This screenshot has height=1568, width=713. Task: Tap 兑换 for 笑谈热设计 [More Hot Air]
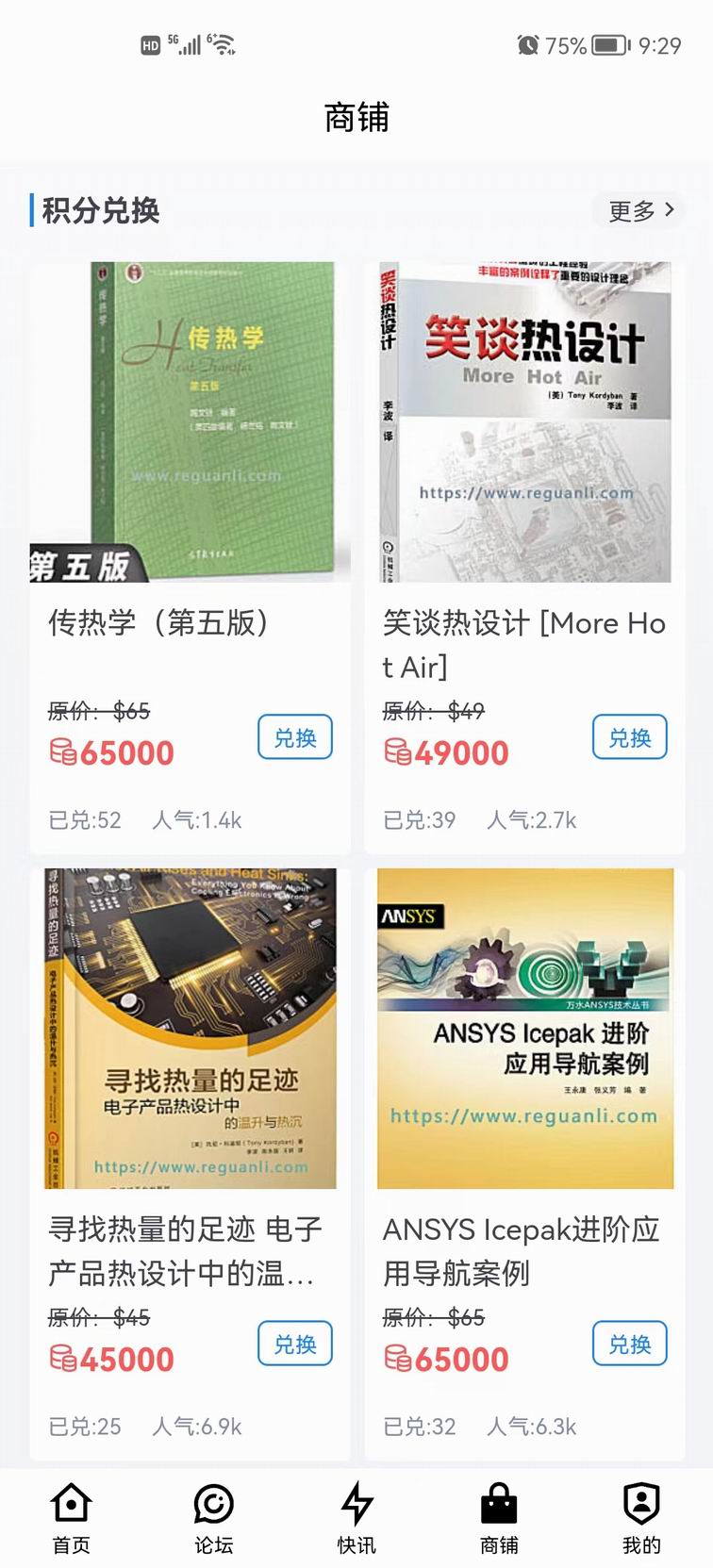(x=629, y=737)
